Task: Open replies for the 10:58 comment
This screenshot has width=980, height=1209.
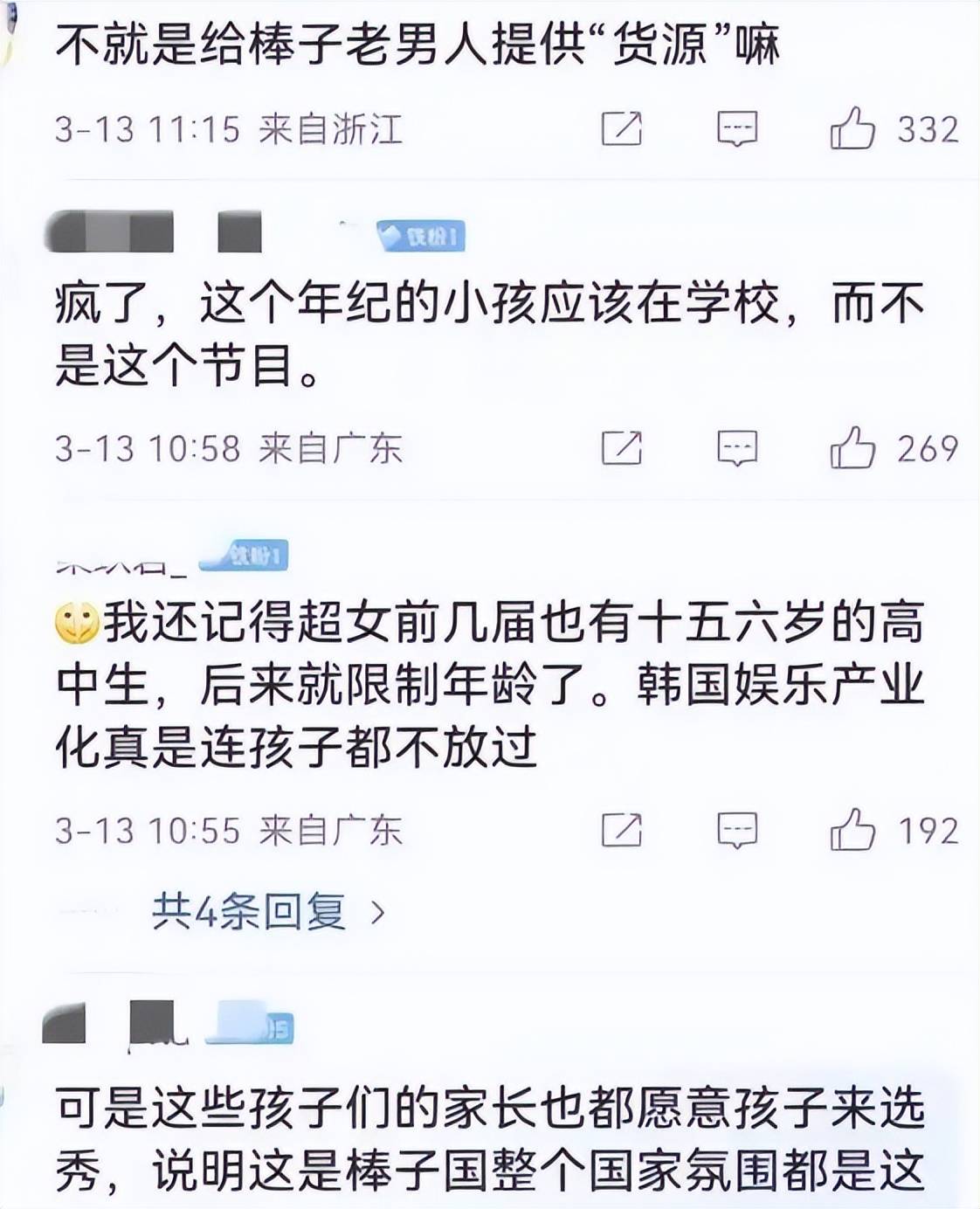Action: pyautogui.click(x=737, y=448)
